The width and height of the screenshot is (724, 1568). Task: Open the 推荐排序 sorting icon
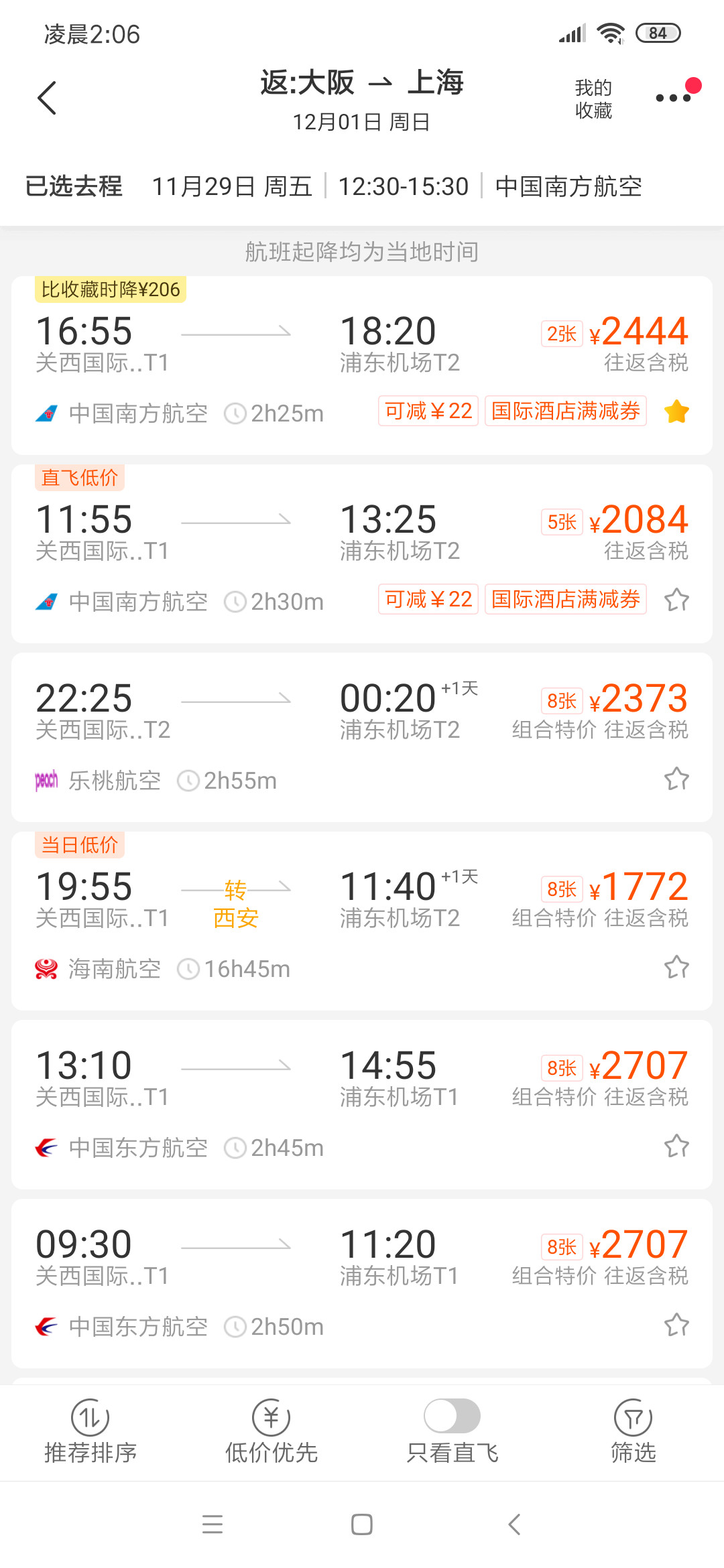click(89, 1427)
